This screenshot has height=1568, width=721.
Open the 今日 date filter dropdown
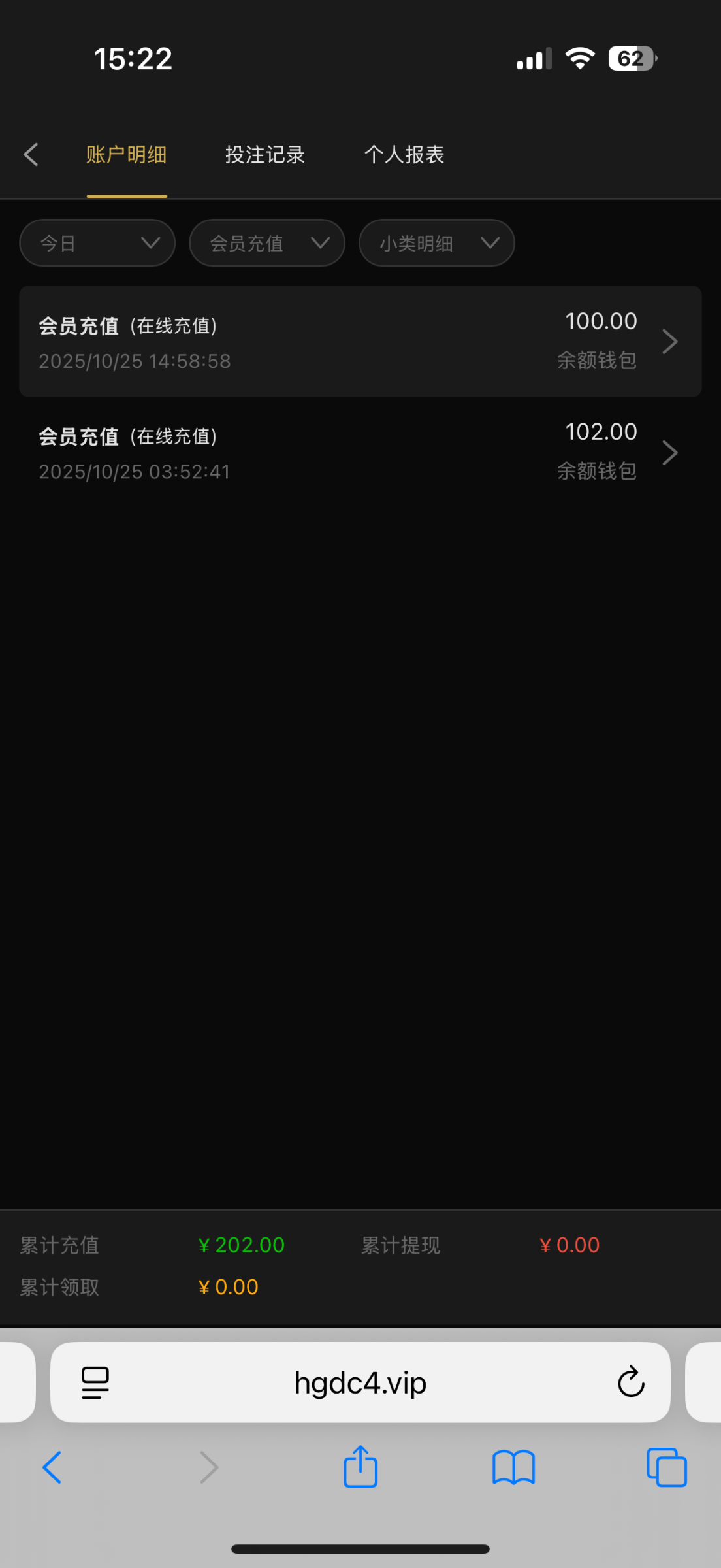coord(97,242)
